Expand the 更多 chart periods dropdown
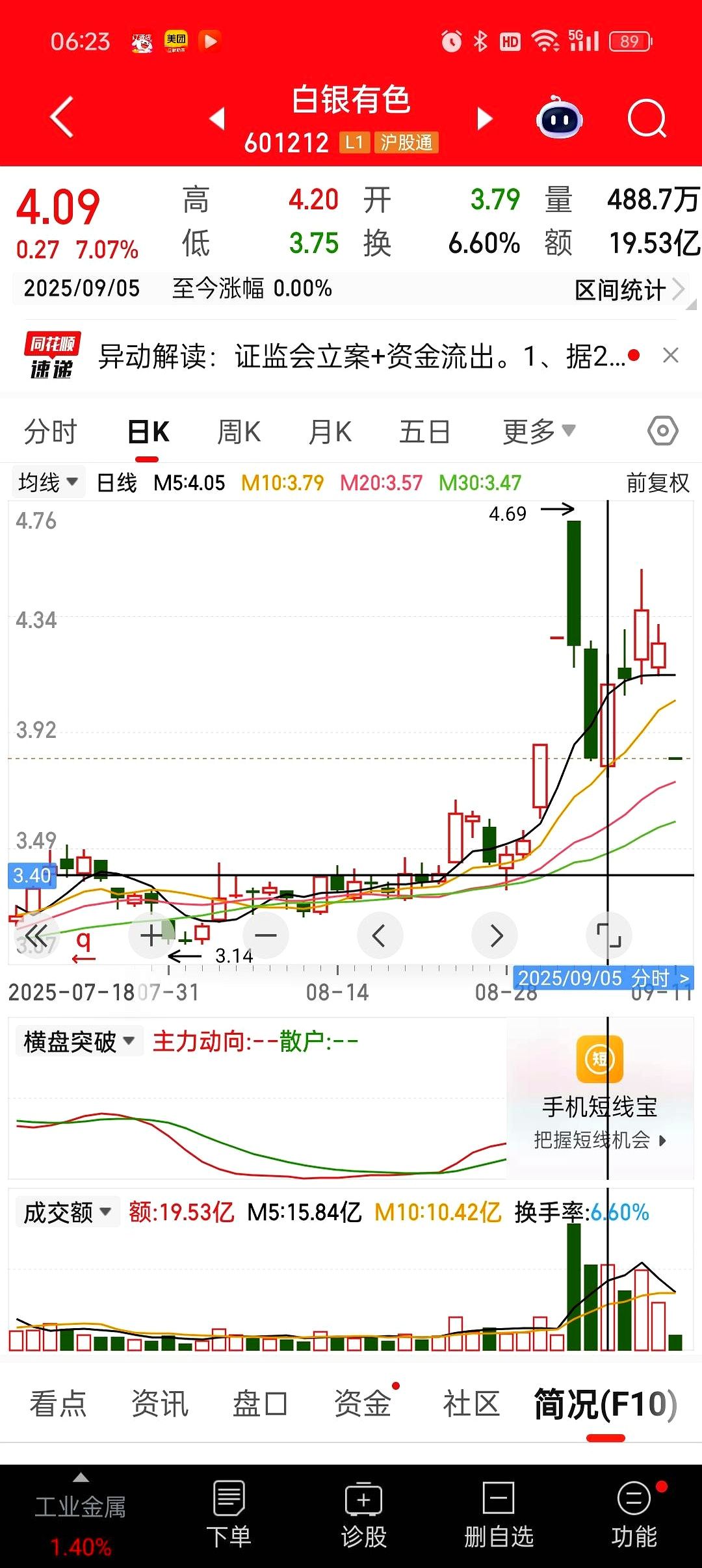Screen dimensions: 702x1568 coord(539,431)
